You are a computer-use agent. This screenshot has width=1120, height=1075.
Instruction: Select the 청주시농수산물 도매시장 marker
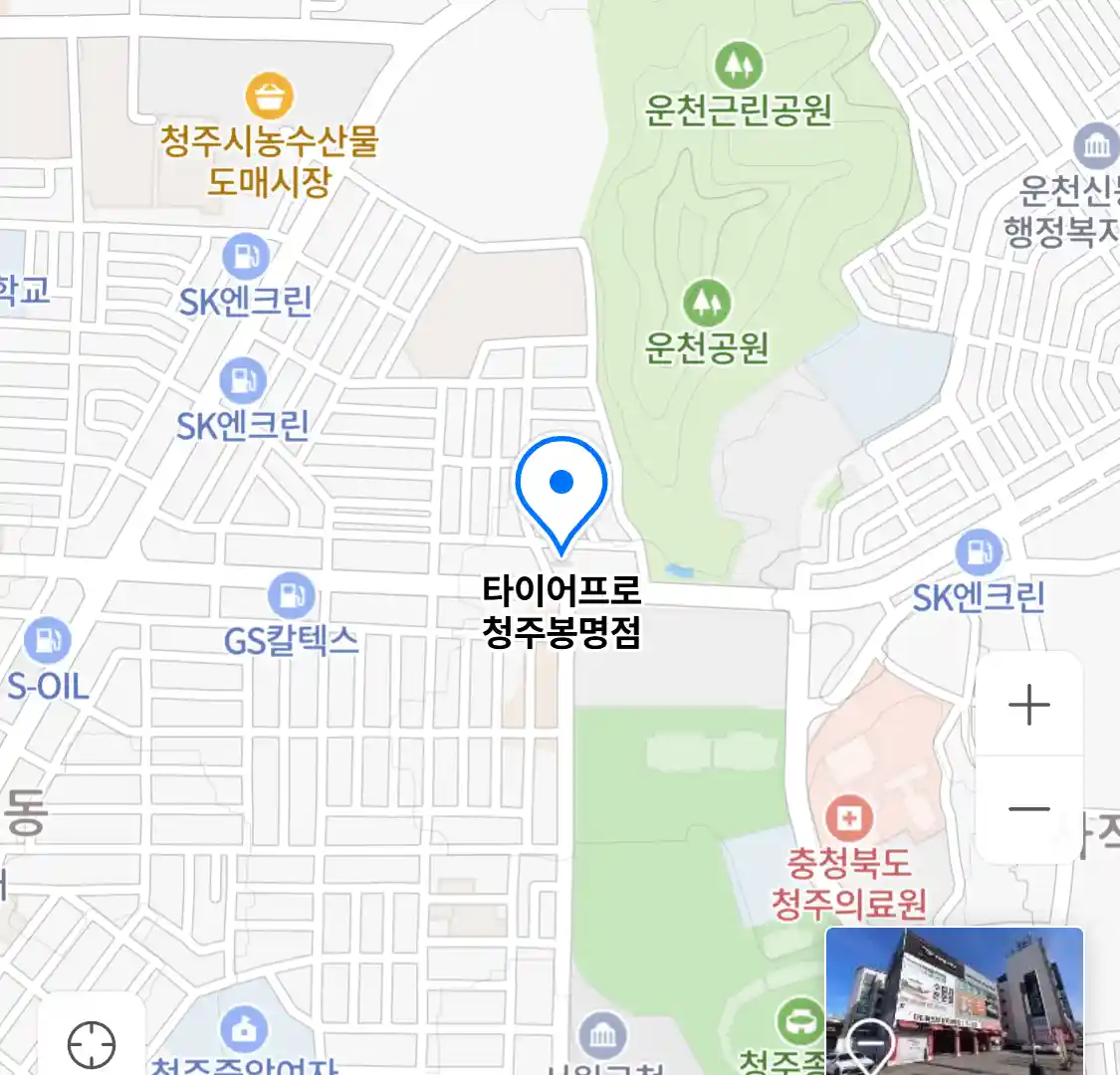point(270,98)
